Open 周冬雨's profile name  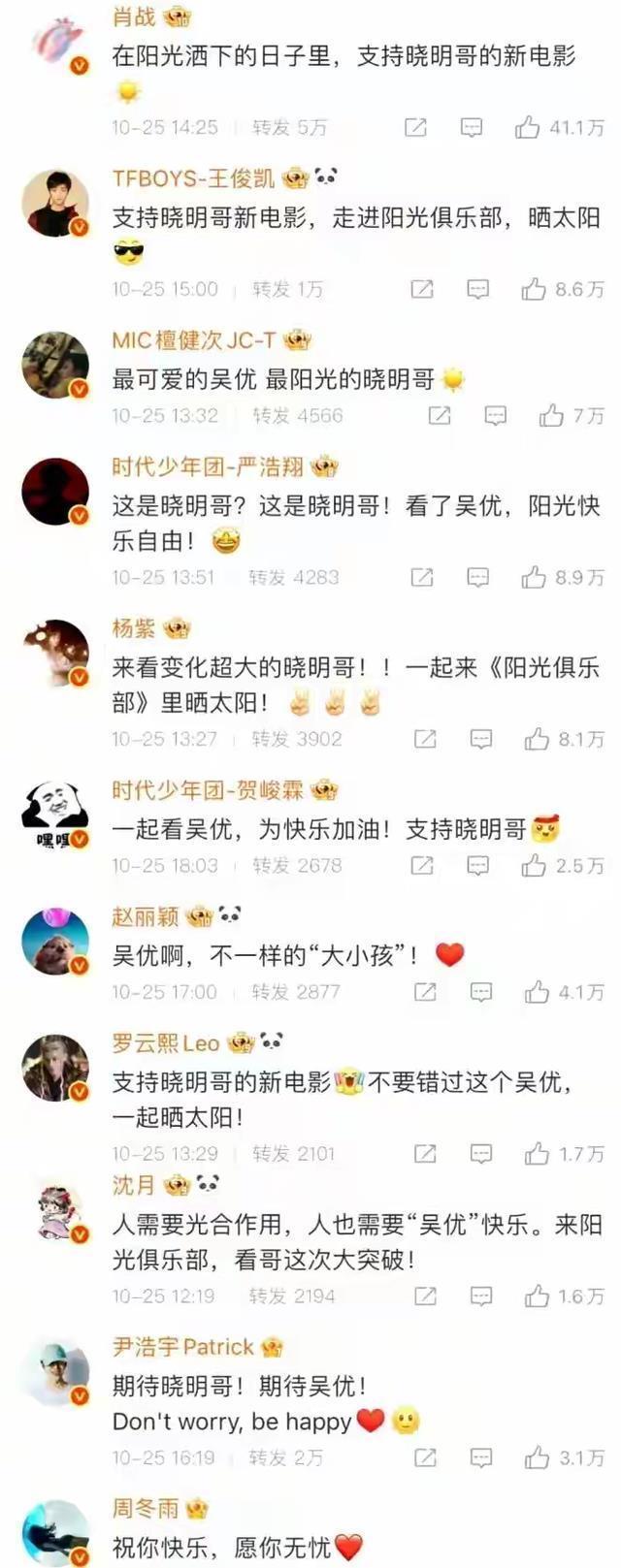coord(146,1508)
